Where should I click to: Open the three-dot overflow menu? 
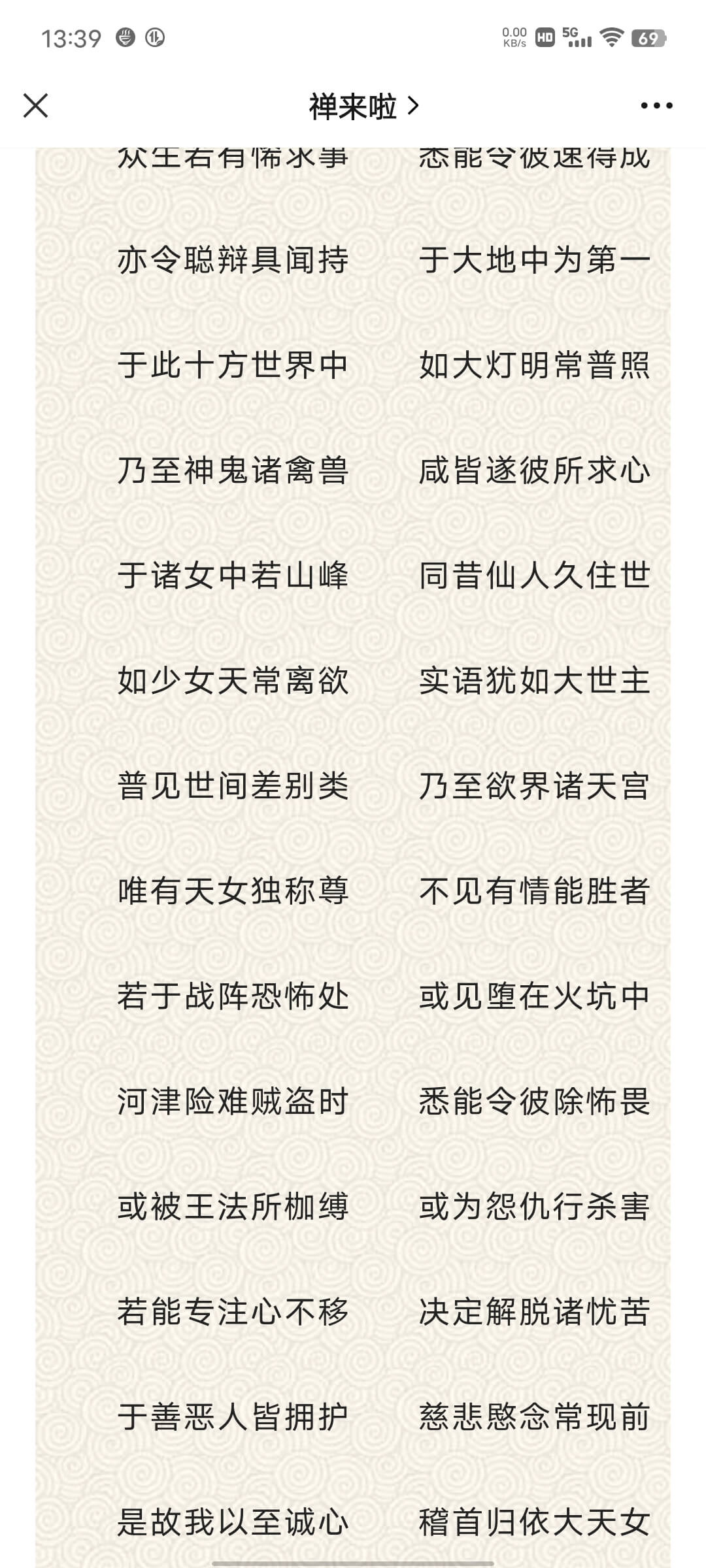(656, 106)
